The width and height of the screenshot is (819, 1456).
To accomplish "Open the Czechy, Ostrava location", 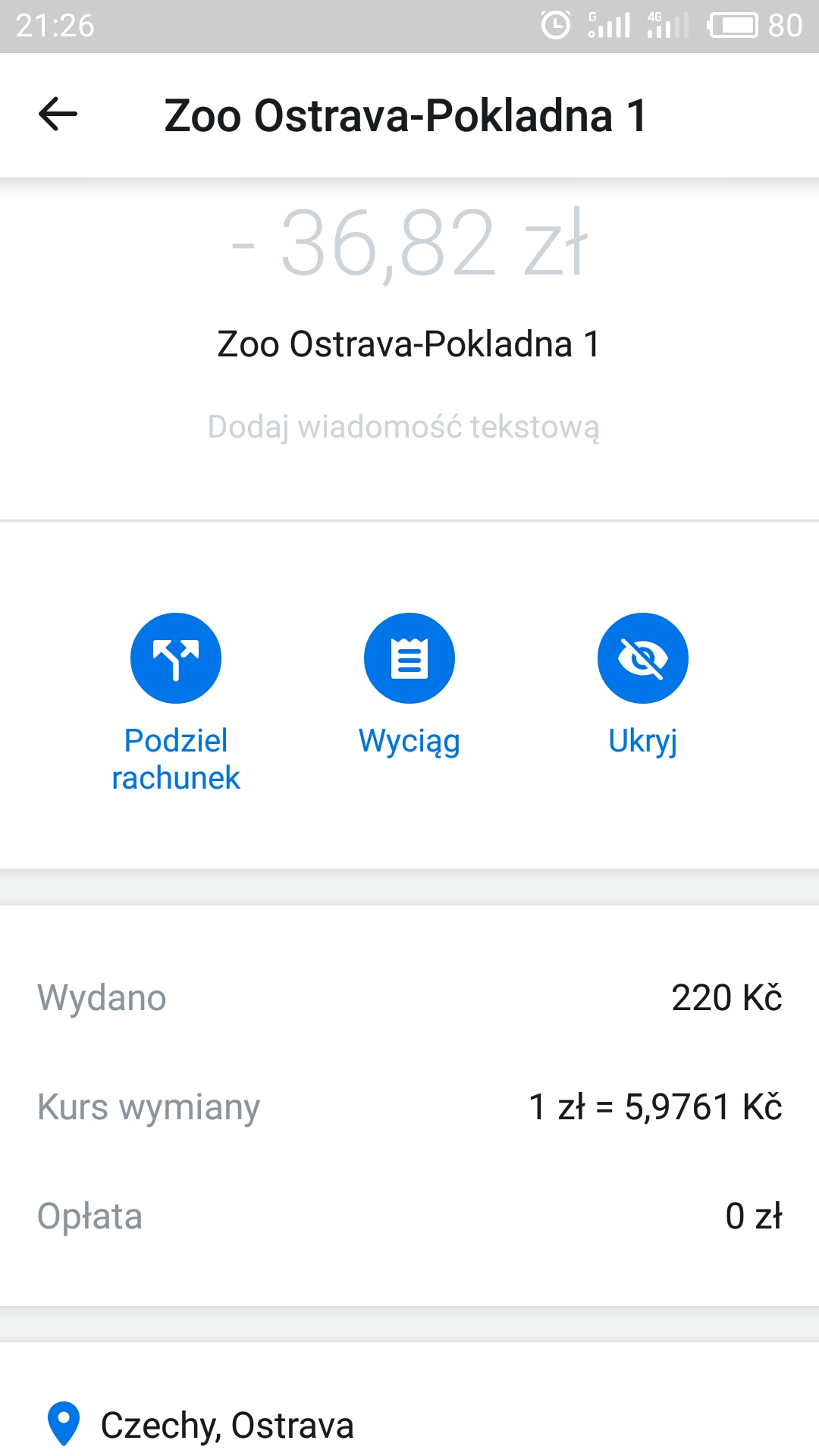I will pyautogui.click(x=226, y=1425).
